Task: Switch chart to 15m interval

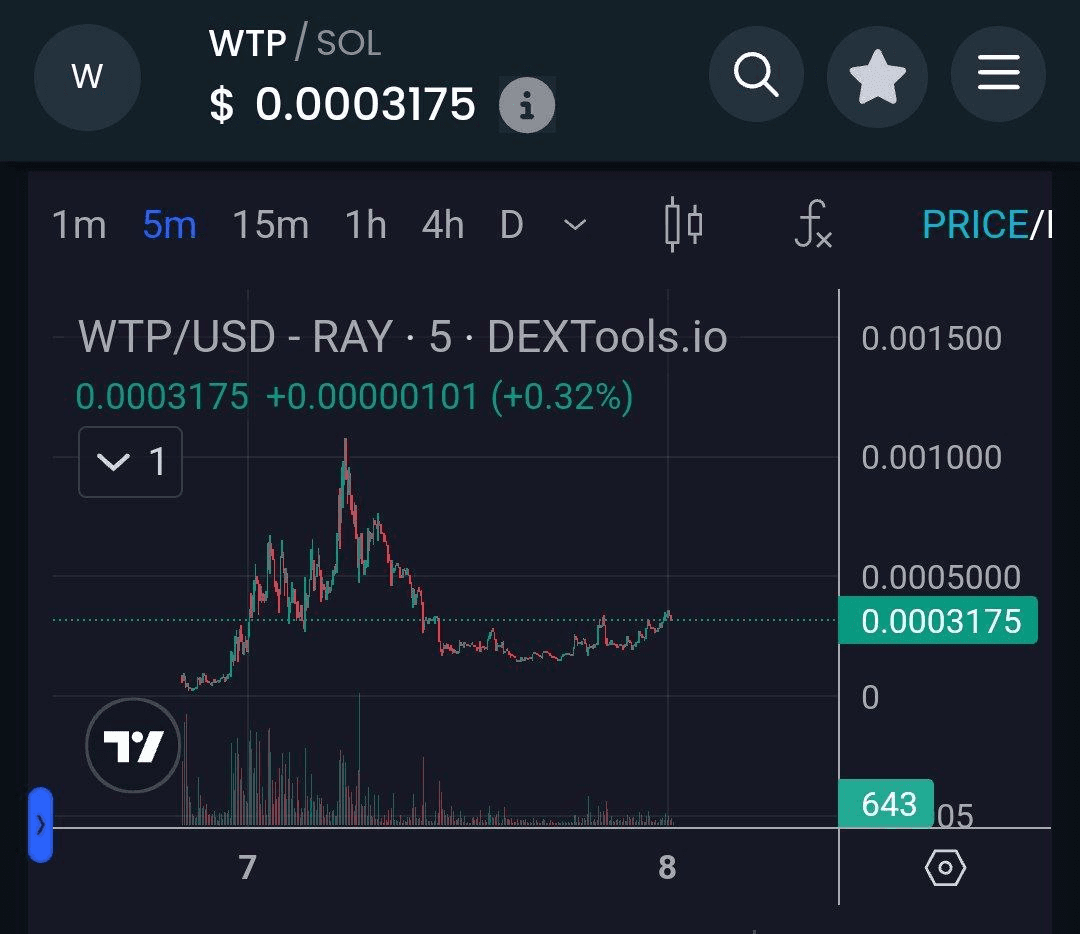Action: tap(270, 226)
